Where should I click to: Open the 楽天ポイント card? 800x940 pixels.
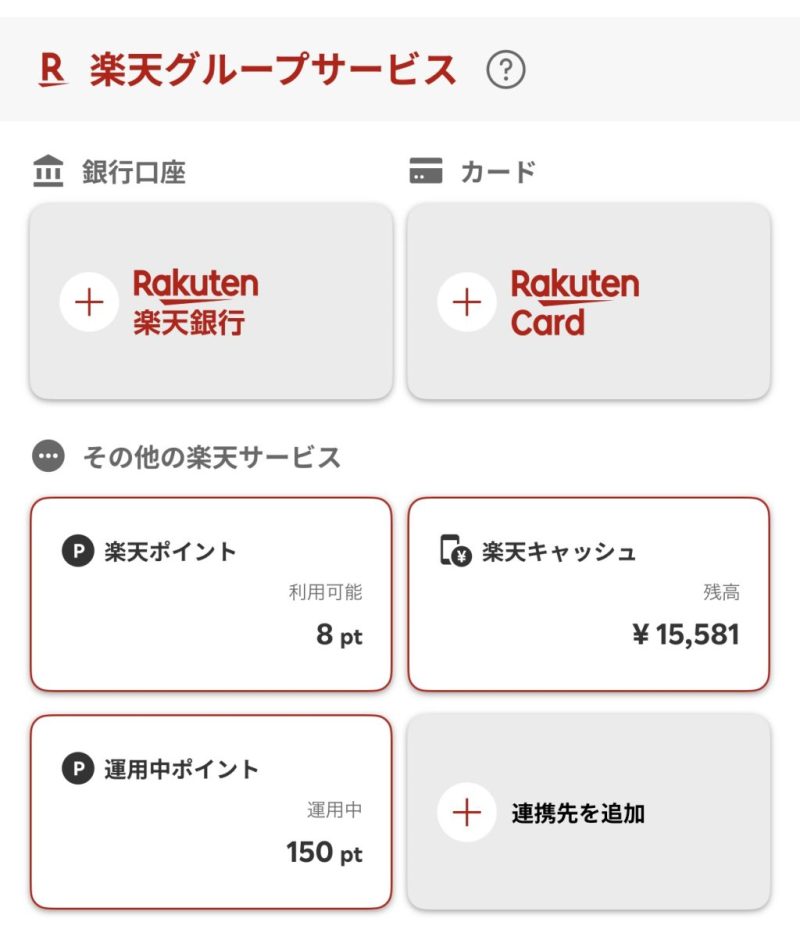pos(210,594)
